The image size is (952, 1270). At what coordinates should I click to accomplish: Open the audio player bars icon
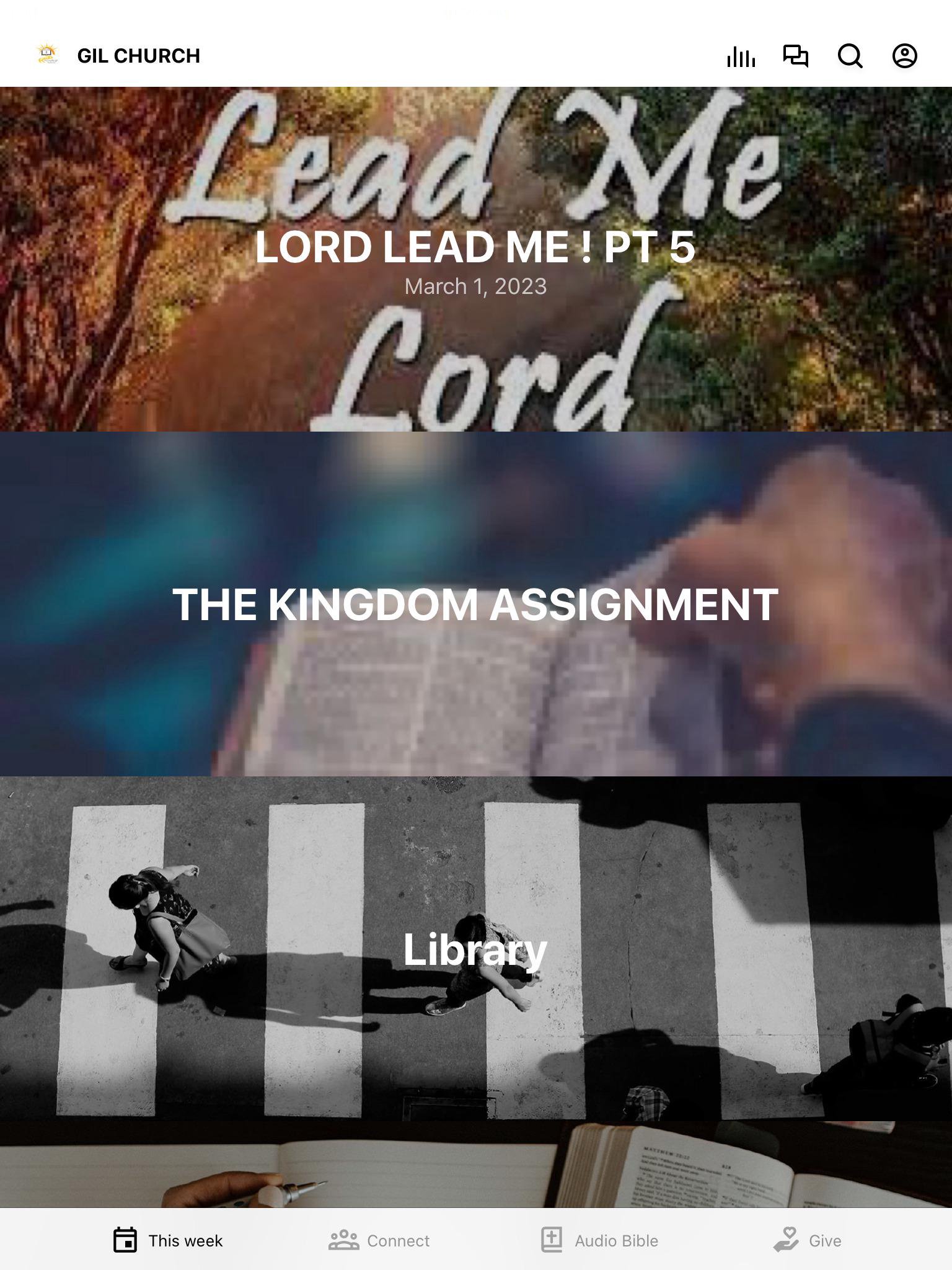coord(741,56)
